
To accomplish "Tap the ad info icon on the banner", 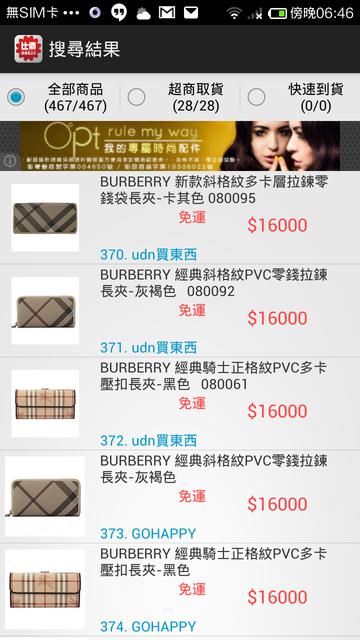I will pos(9,161).
